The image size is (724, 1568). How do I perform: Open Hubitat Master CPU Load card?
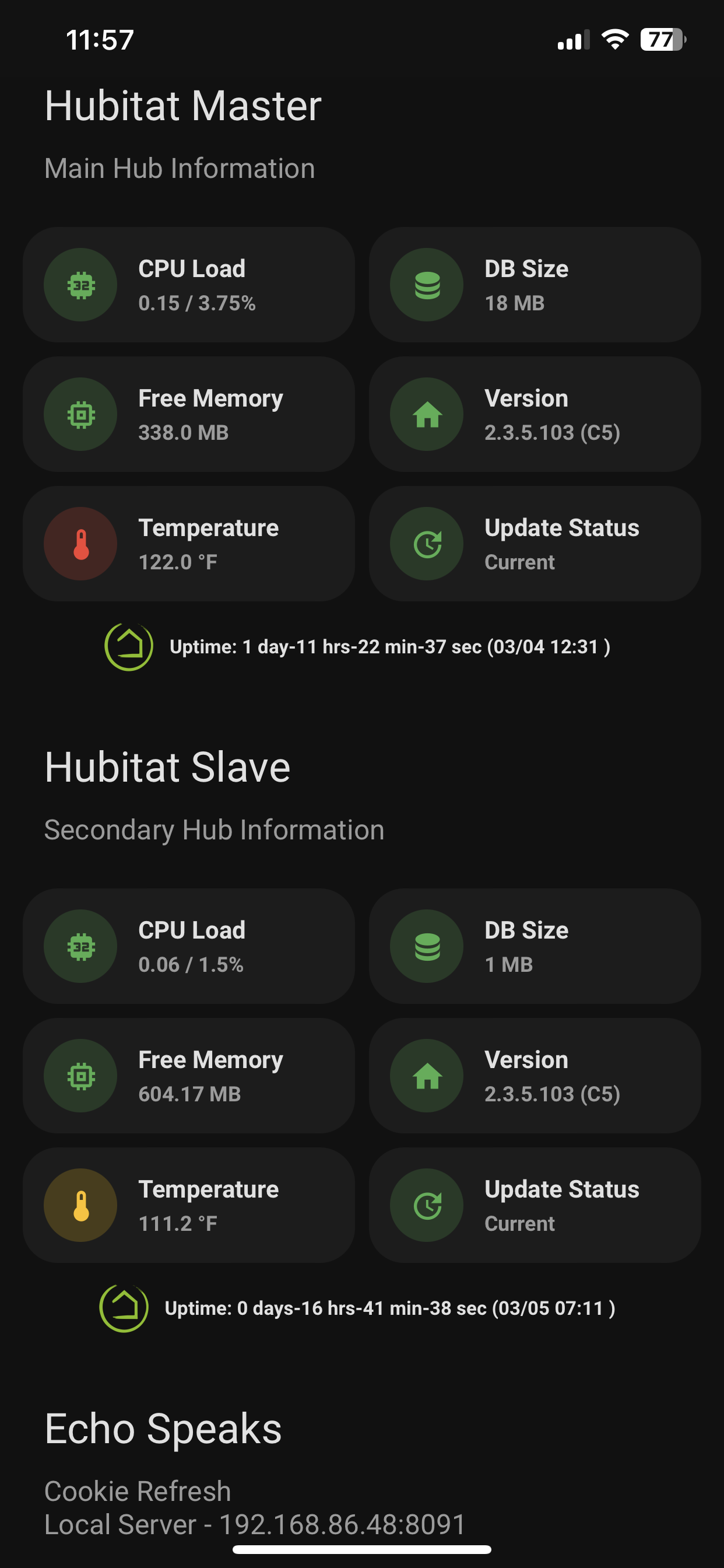pos(189,285)
